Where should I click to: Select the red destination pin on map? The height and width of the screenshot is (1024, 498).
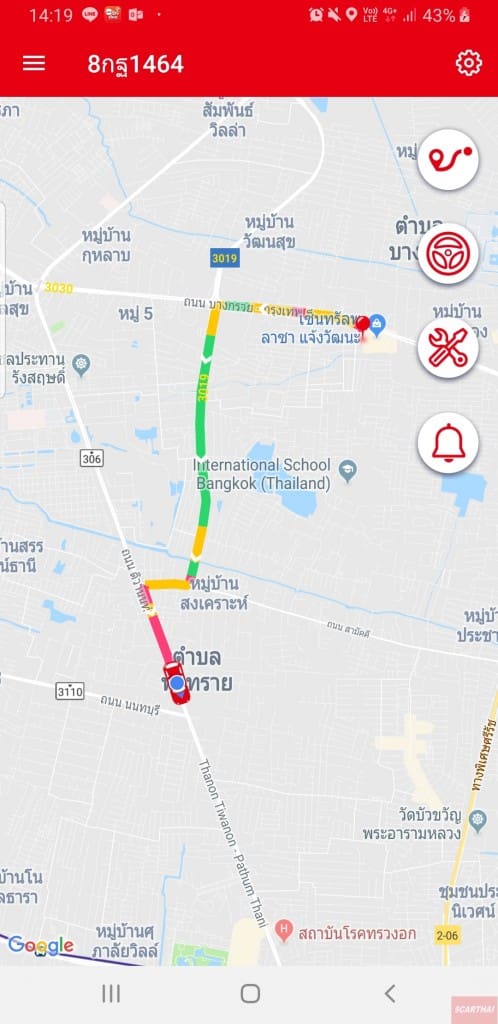point(362,325)
